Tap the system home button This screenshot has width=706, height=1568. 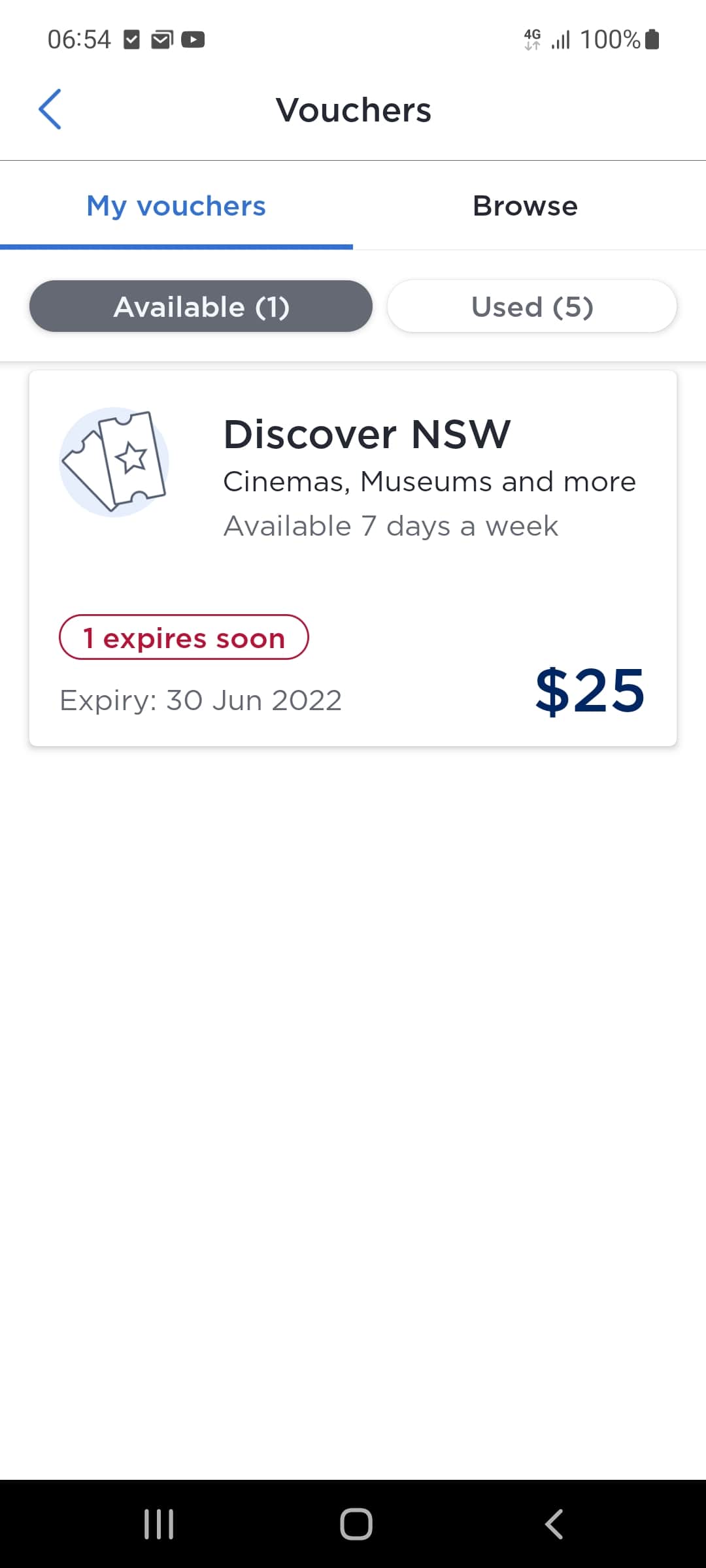[356, 1524]
